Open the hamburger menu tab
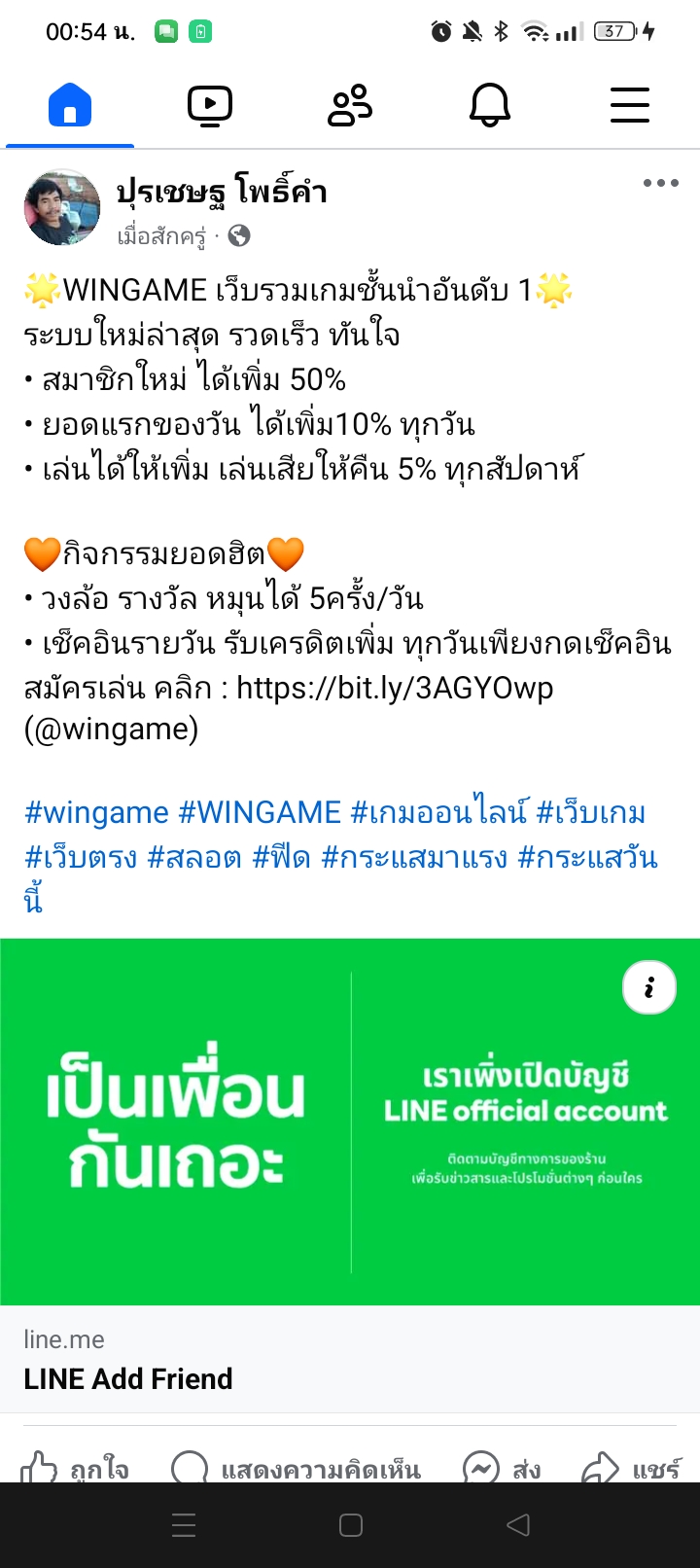 630,105
